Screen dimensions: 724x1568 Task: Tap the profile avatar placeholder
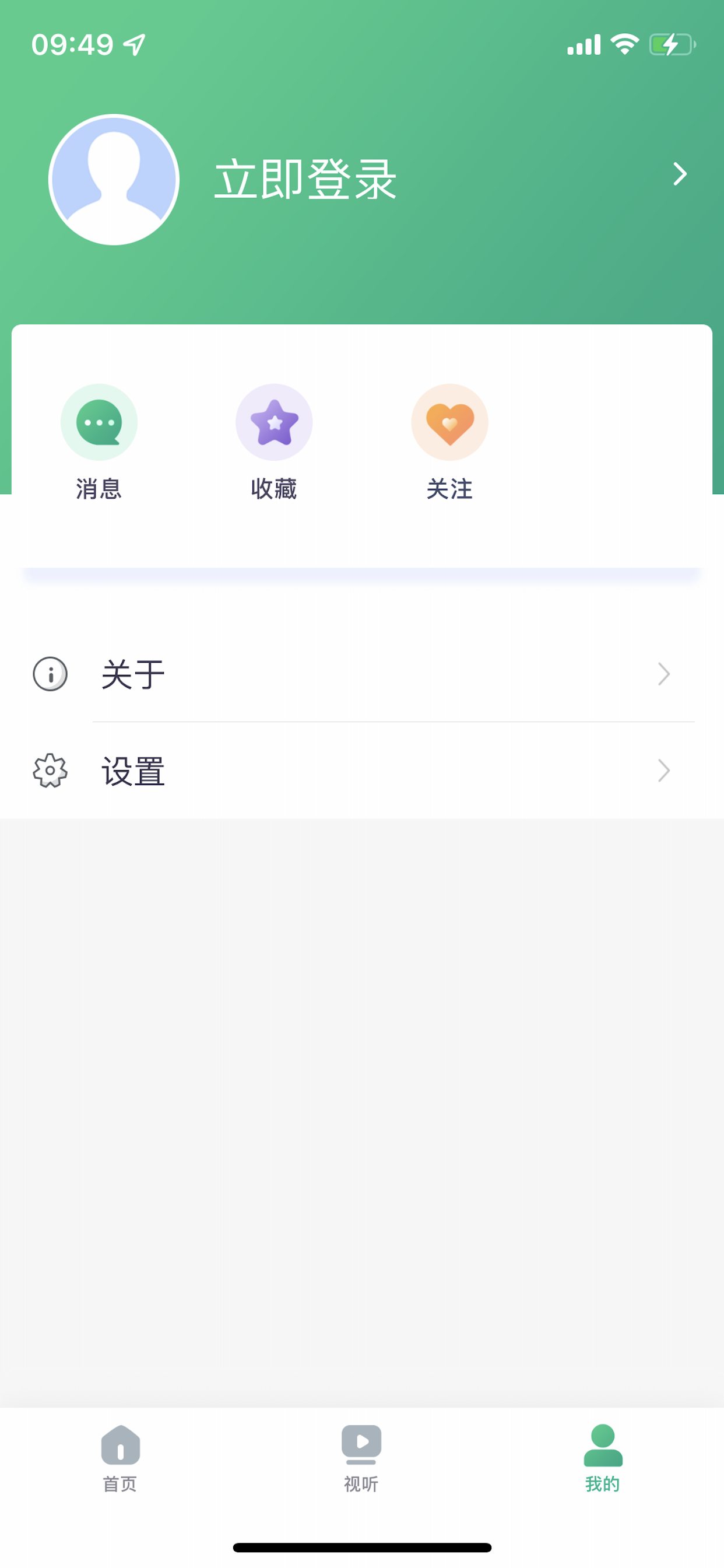click(114, 180)
